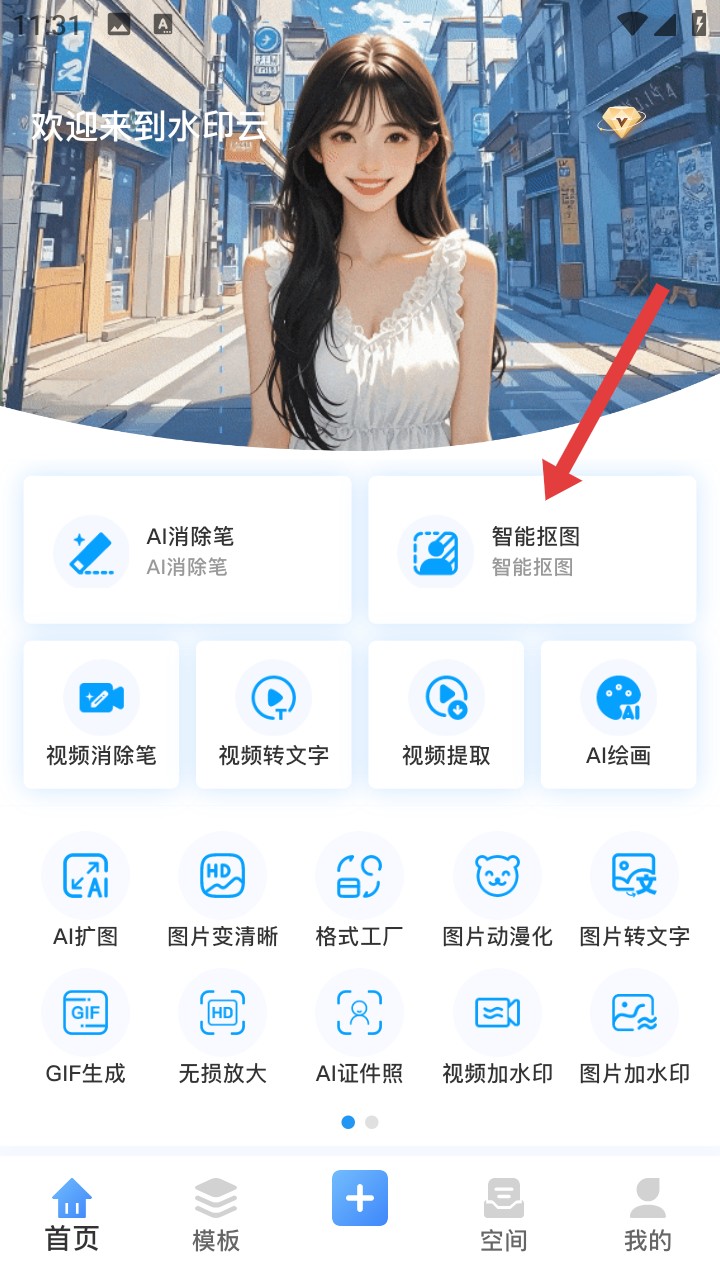Open 视频转文字 tool
This screenshot has height=1280, width=720.
click(274, 714)
